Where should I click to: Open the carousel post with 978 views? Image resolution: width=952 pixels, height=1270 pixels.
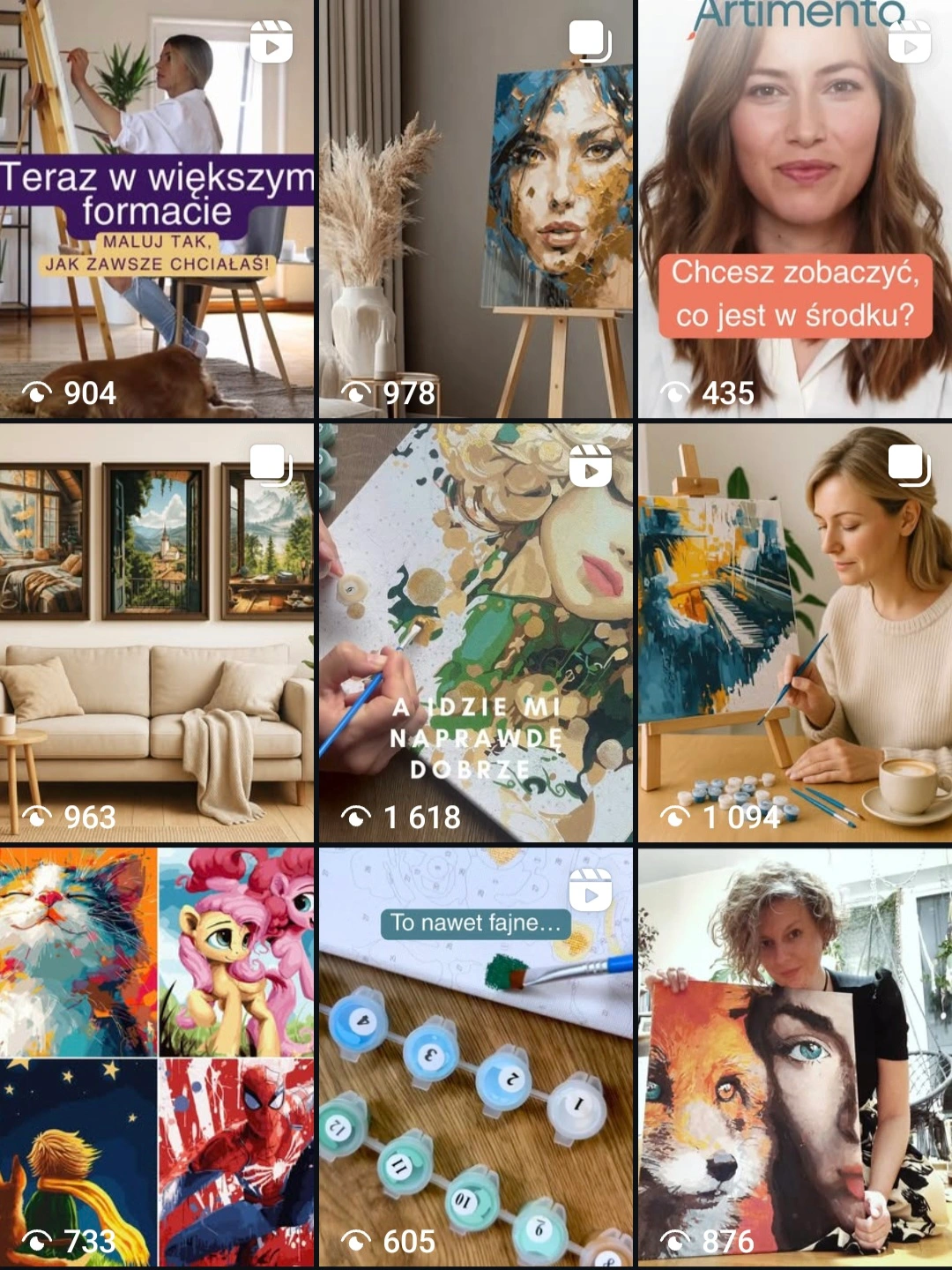pos(476,208)
